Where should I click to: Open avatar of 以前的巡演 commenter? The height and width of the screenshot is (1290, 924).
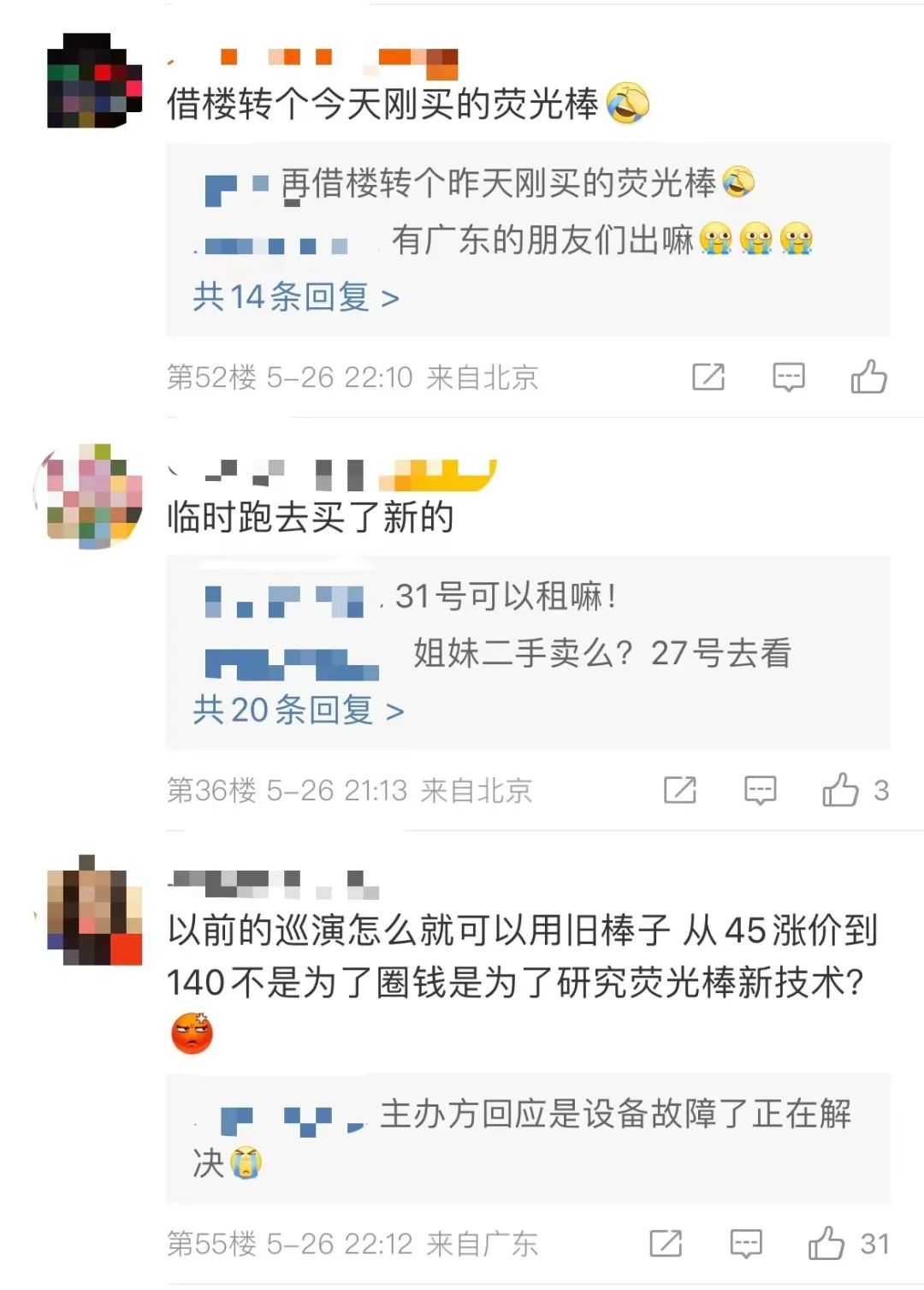pyautogui.click(x=94, y=910)
